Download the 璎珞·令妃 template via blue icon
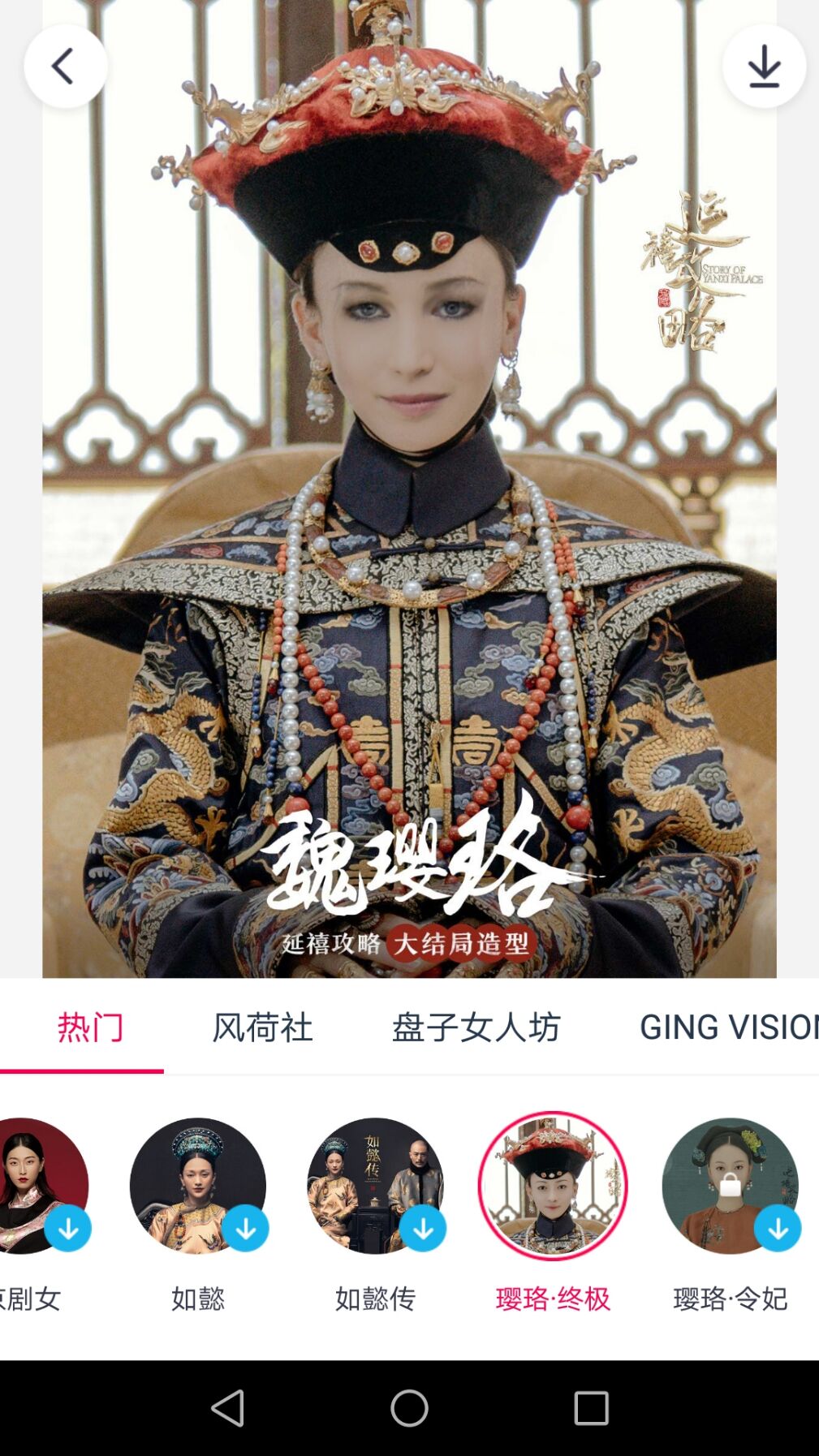Image resolution: width=819 pixels, height=1456 pixels. 777,1228
